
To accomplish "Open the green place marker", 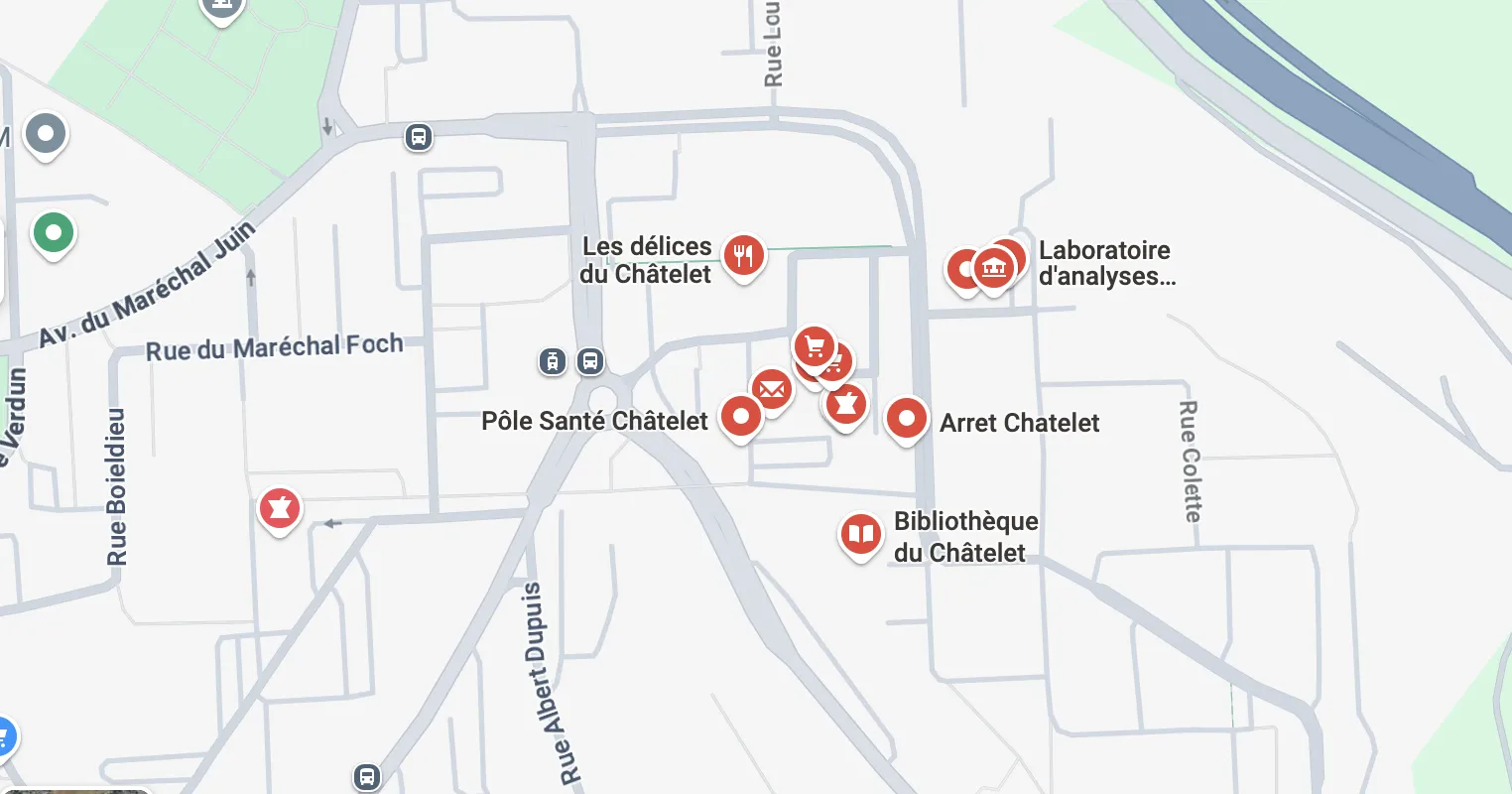I will [54, 234].
